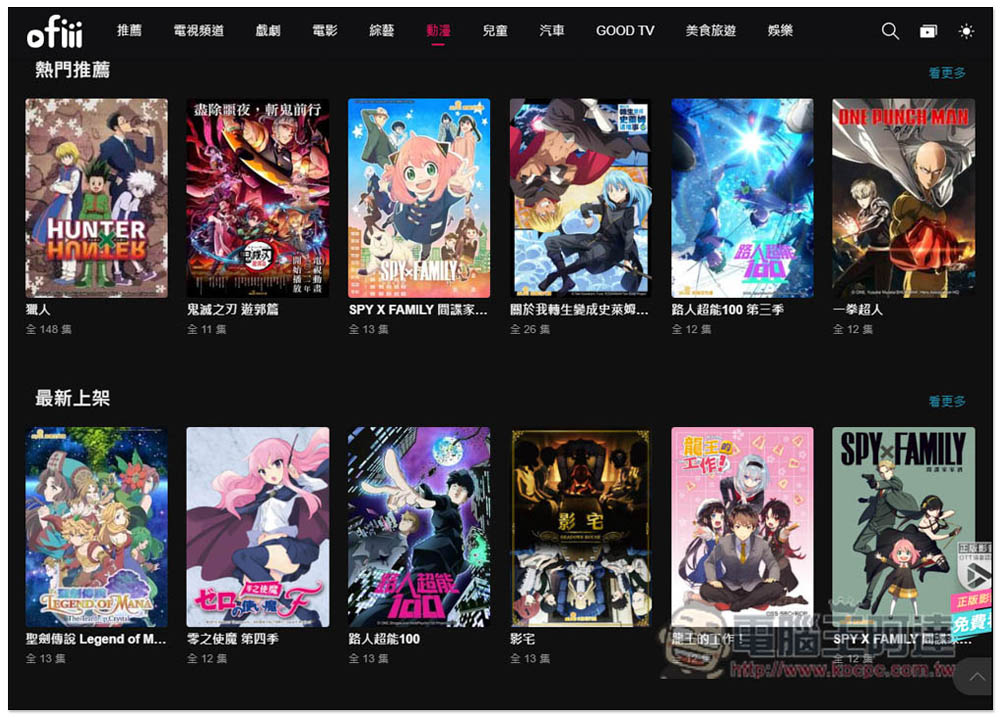Tap 看更多 next to 最新上架
This screenshot has width=1000, height=718.
[947, 402]
